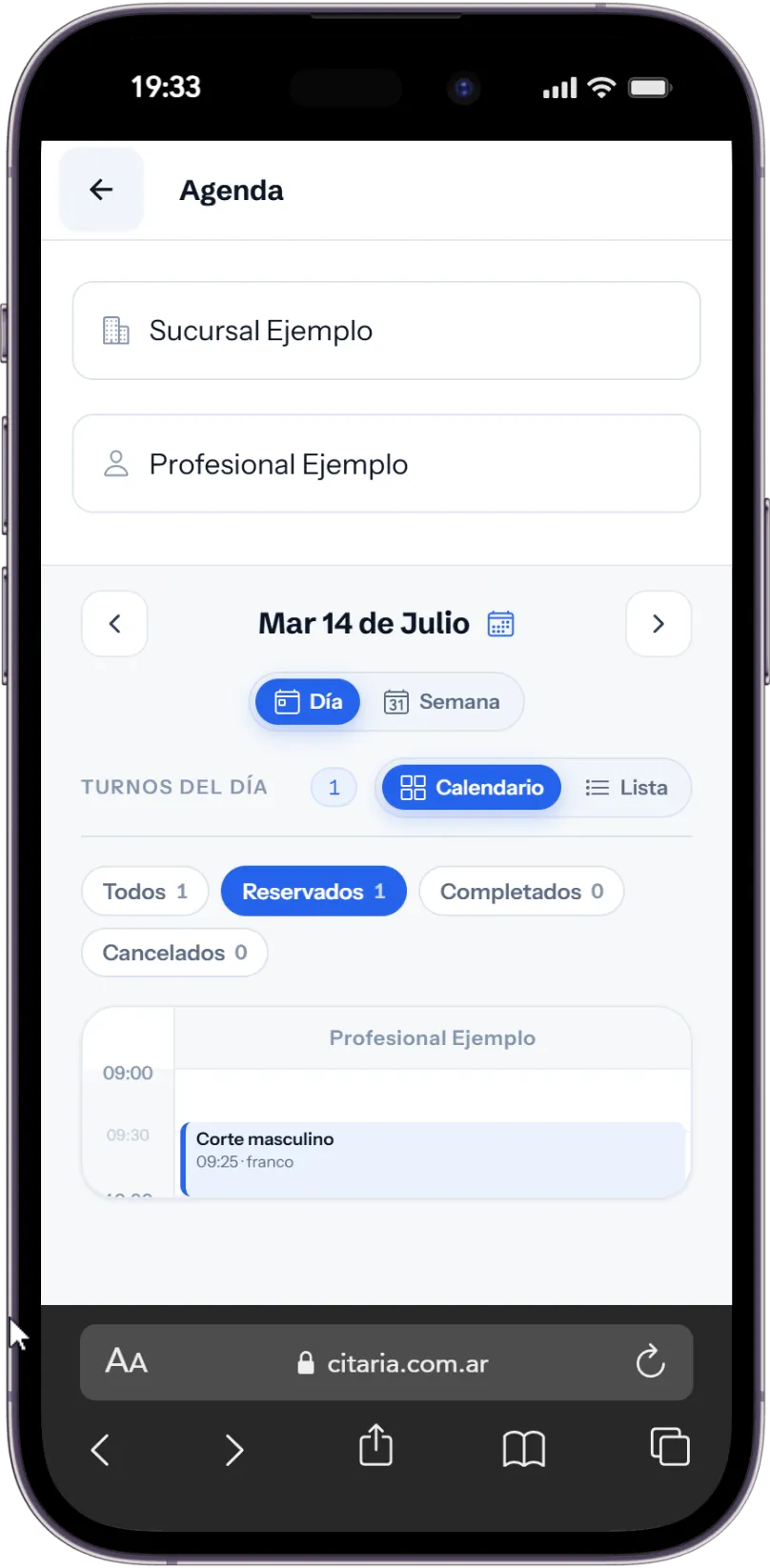
Task: Go back from the Agenda screen
Action: 101,190
